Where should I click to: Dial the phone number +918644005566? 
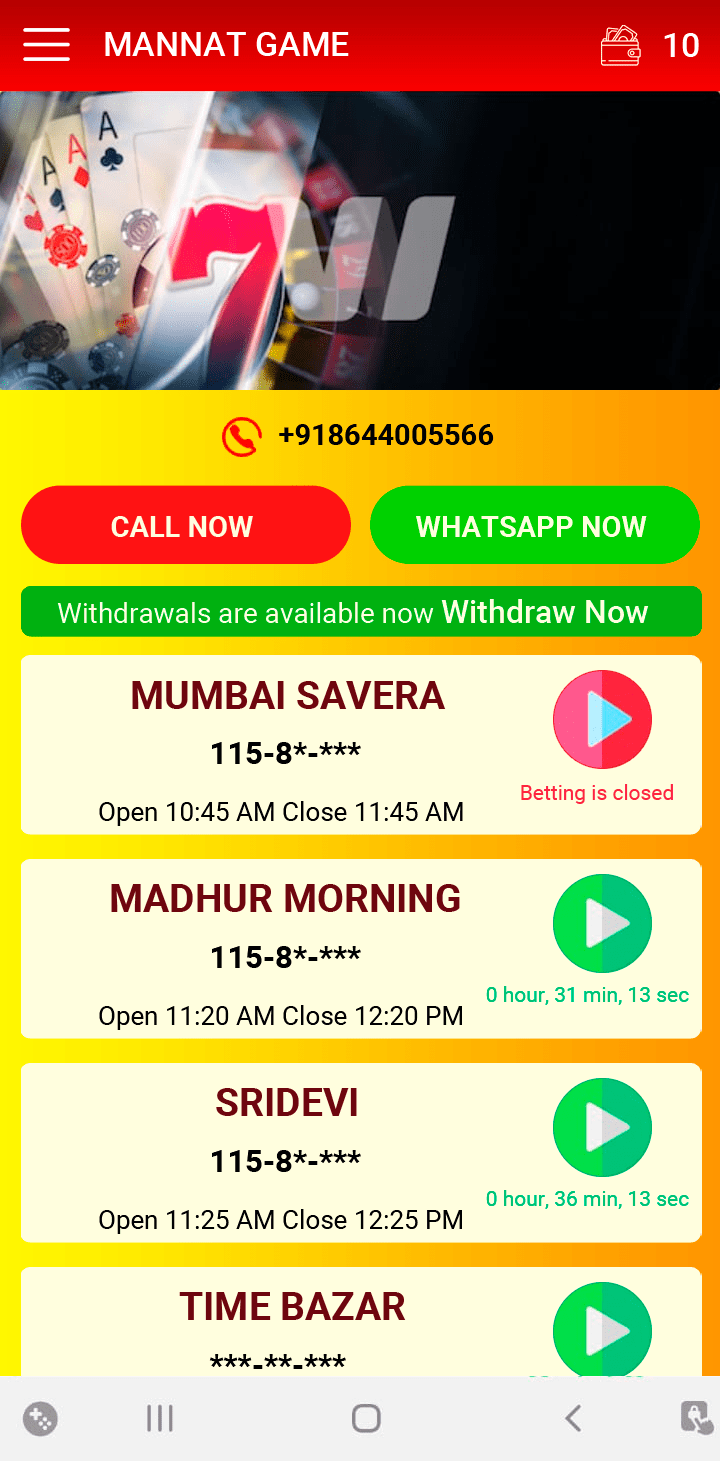(x=385, y=436)
